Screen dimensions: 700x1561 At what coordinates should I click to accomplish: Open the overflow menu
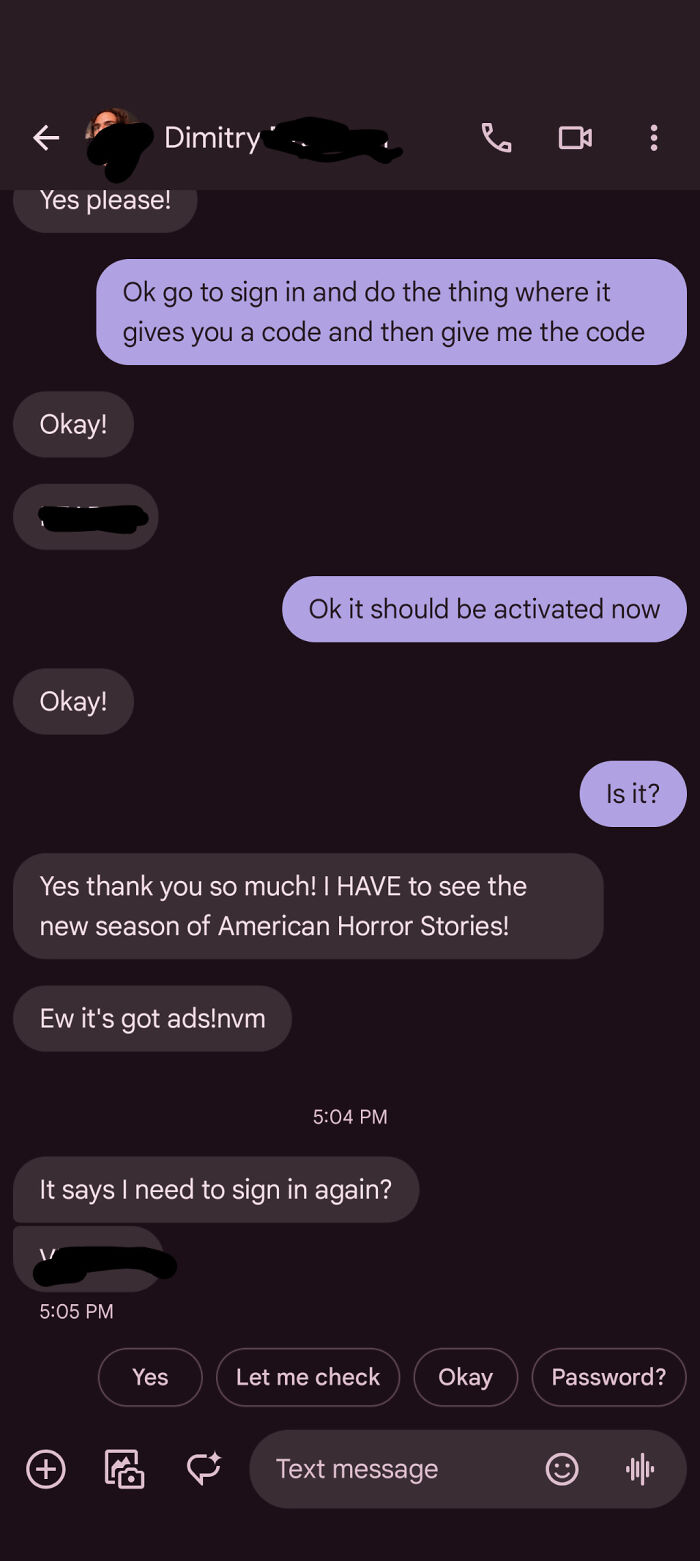[x=653, y=138]
